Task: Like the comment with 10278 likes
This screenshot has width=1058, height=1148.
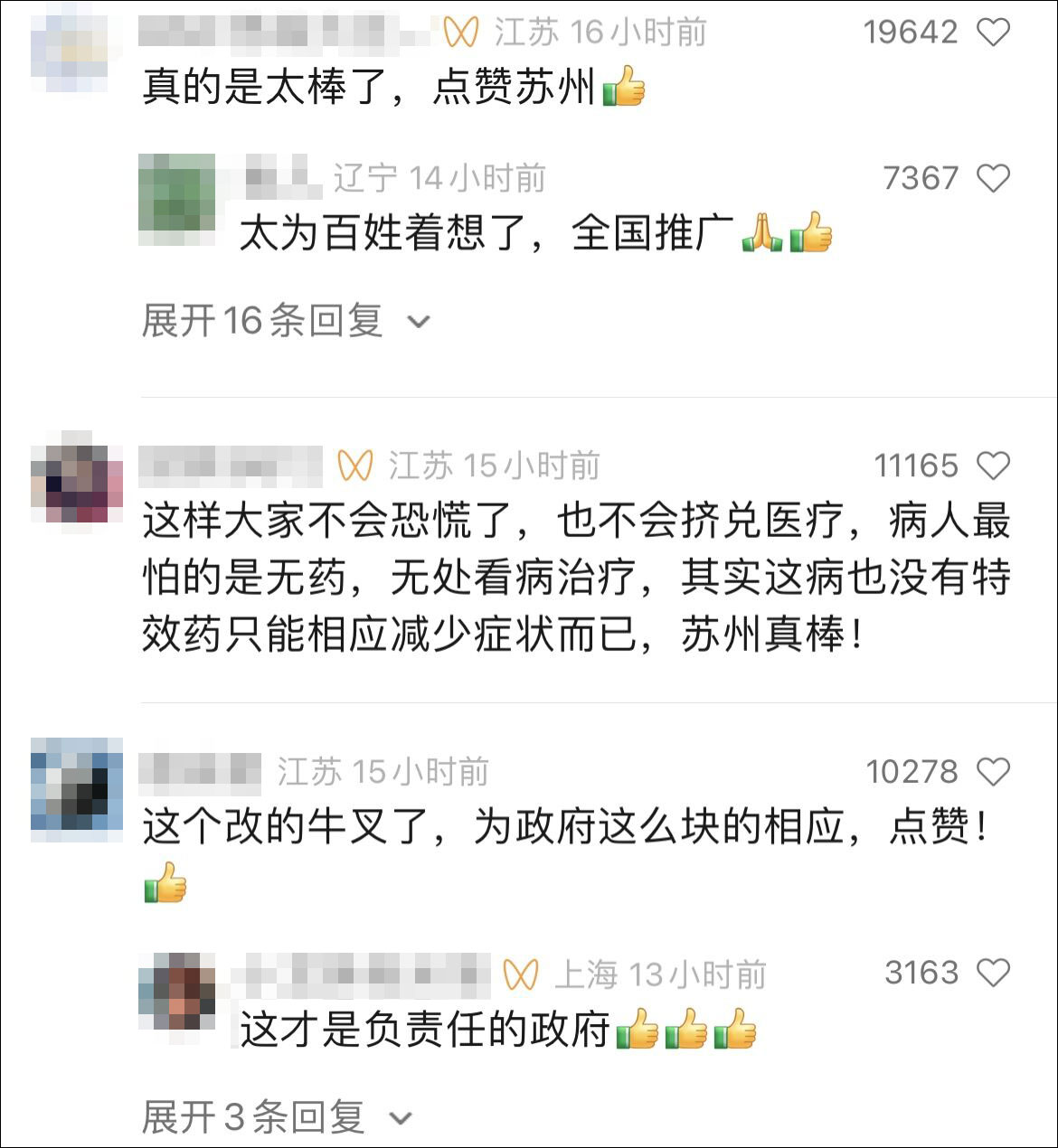Action: coord(991,772)
